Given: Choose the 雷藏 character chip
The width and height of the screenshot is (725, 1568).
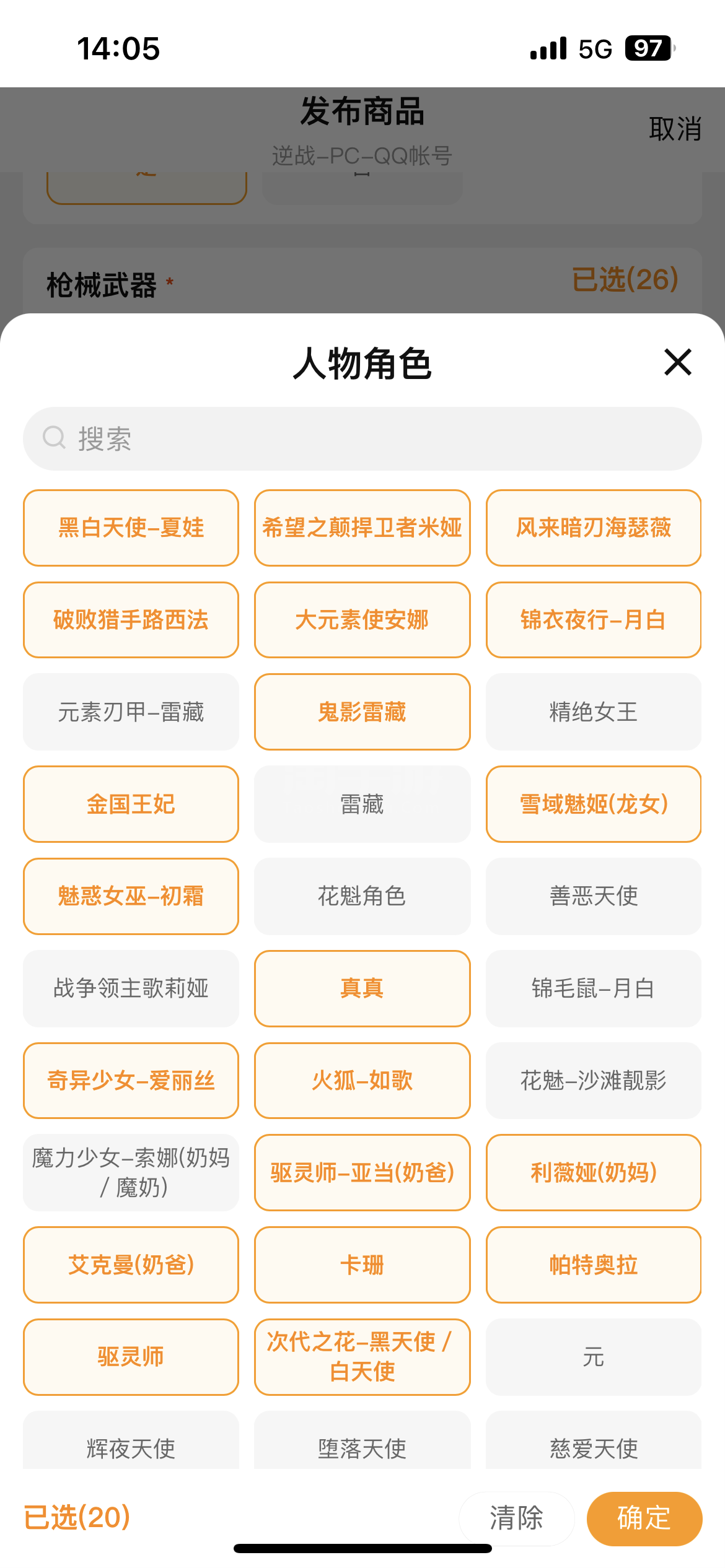Looking at the screenshot, I should (x=362, y=804).
